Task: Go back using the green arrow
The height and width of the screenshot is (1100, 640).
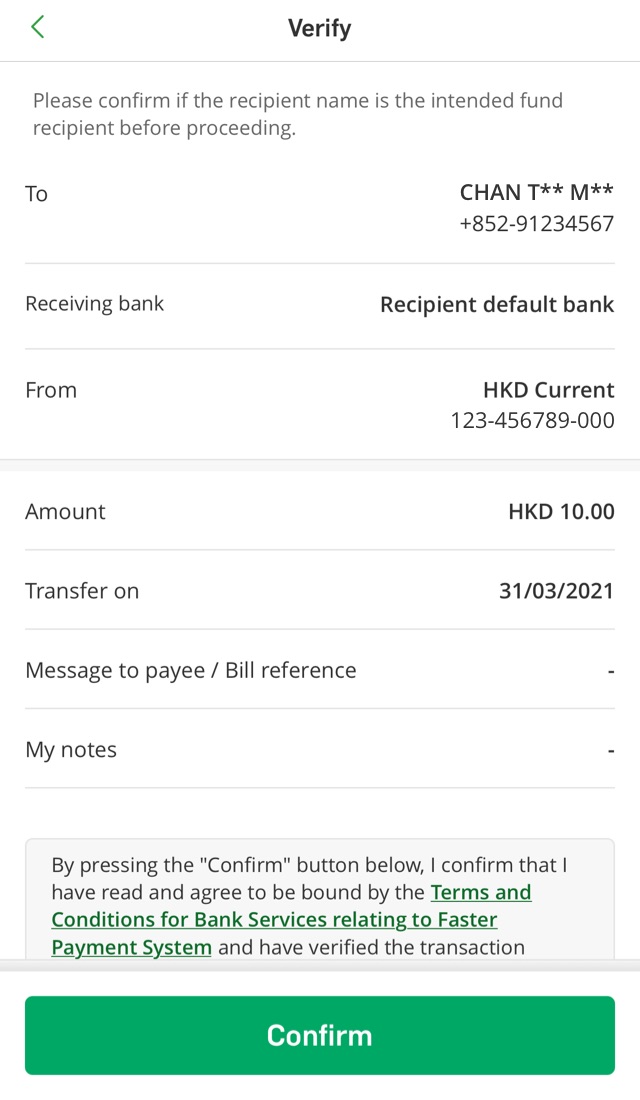Action: click(38, 28)
